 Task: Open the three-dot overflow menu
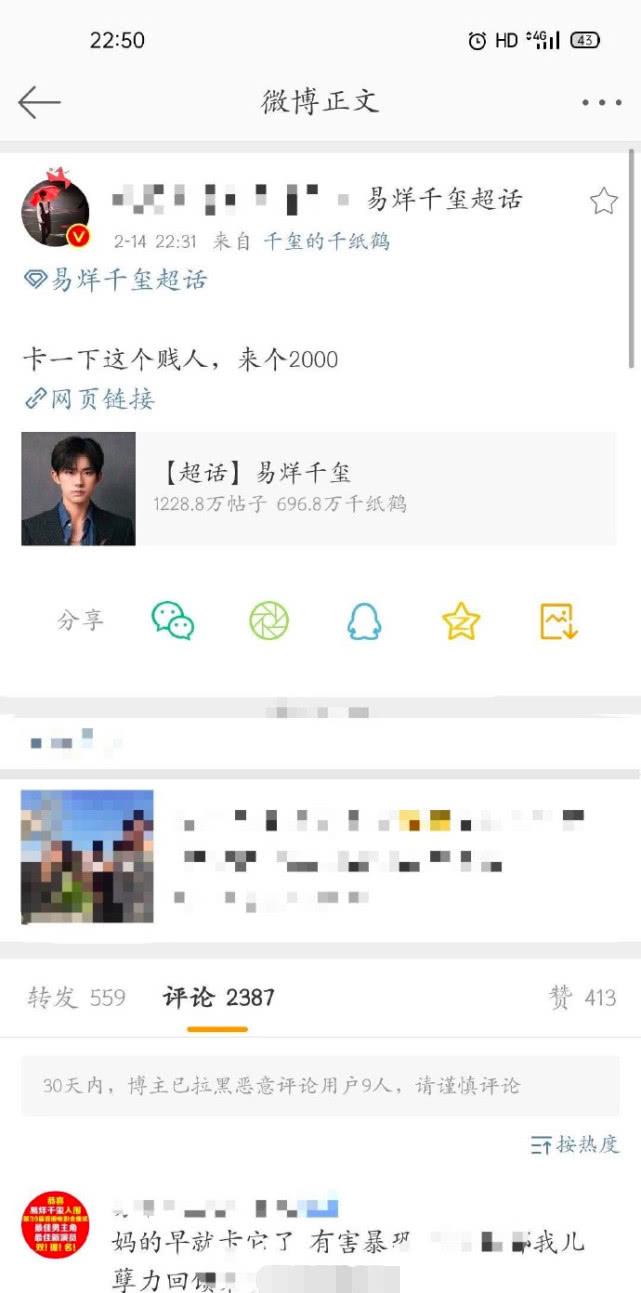(x=601, y=102)
